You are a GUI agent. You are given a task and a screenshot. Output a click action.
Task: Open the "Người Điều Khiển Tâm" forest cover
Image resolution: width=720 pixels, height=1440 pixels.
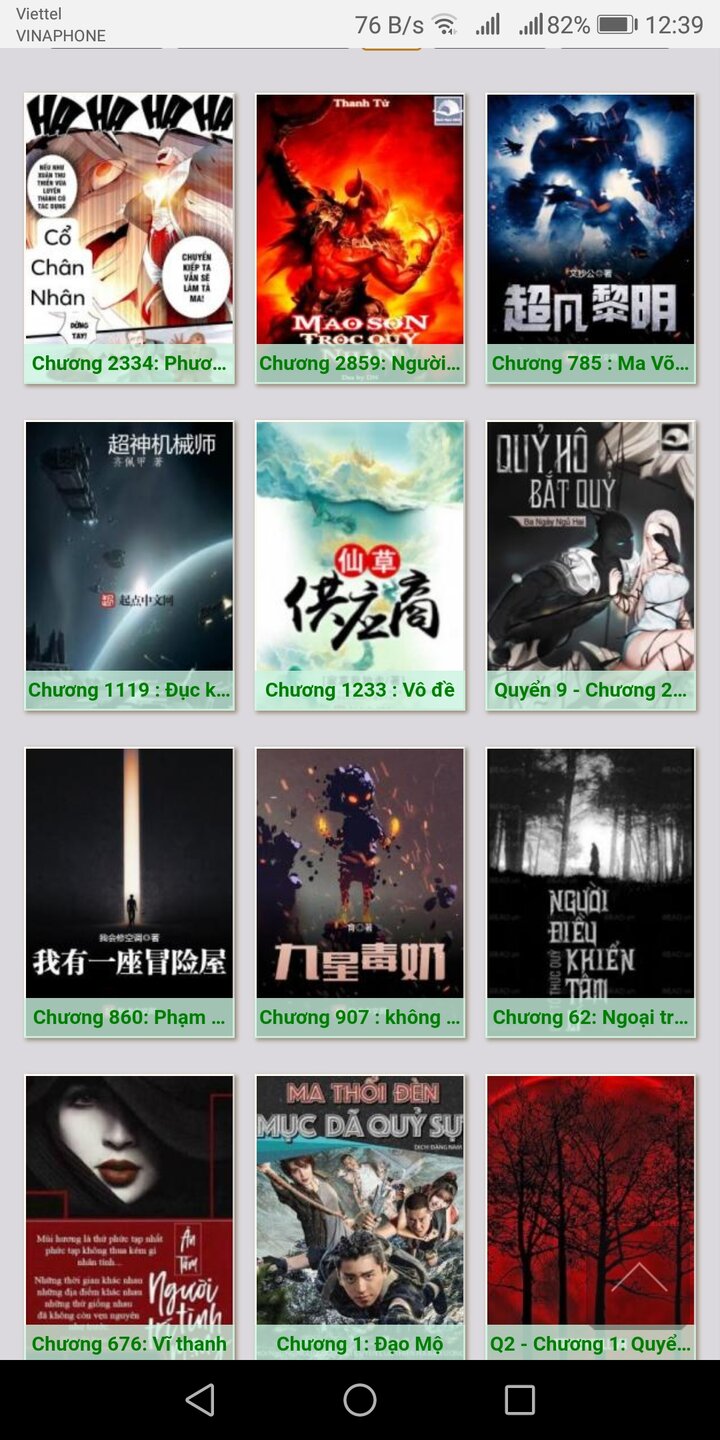coord(590,870)
